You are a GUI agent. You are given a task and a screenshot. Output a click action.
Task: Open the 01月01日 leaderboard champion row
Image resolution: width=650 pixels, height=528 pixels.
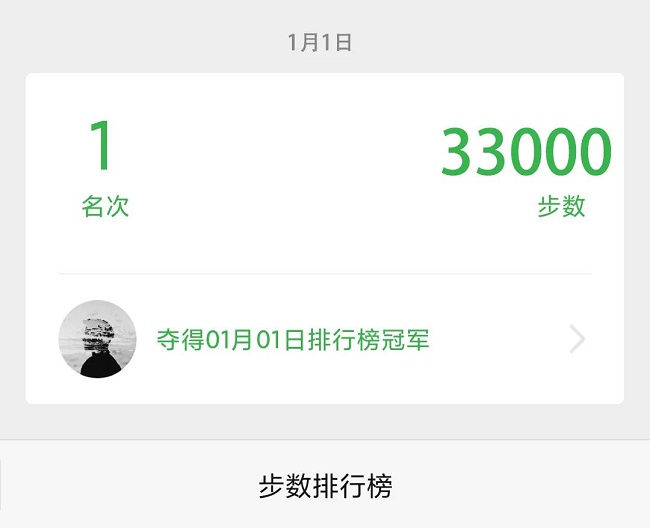coord(324,340)
